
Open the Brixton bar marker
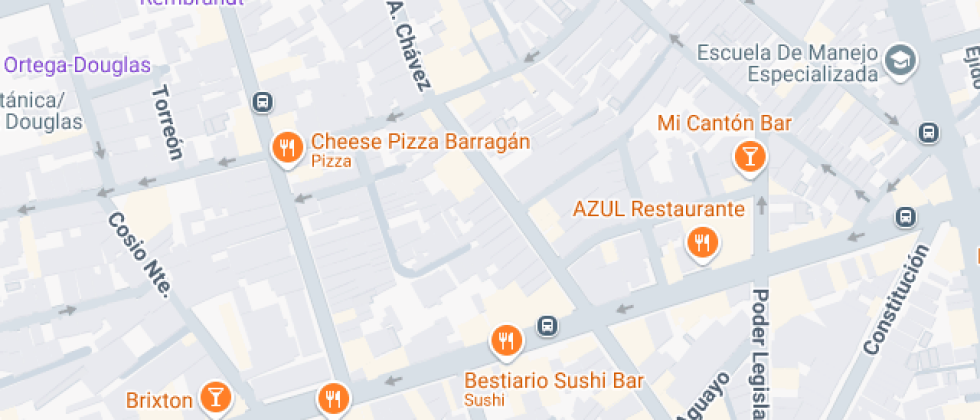(214, 398)
